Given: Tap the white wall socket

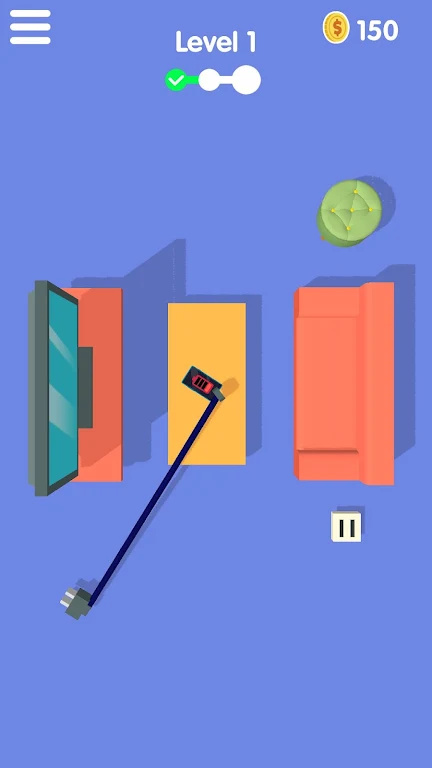Looking at the screenshot, I should [x=346, y=527].
